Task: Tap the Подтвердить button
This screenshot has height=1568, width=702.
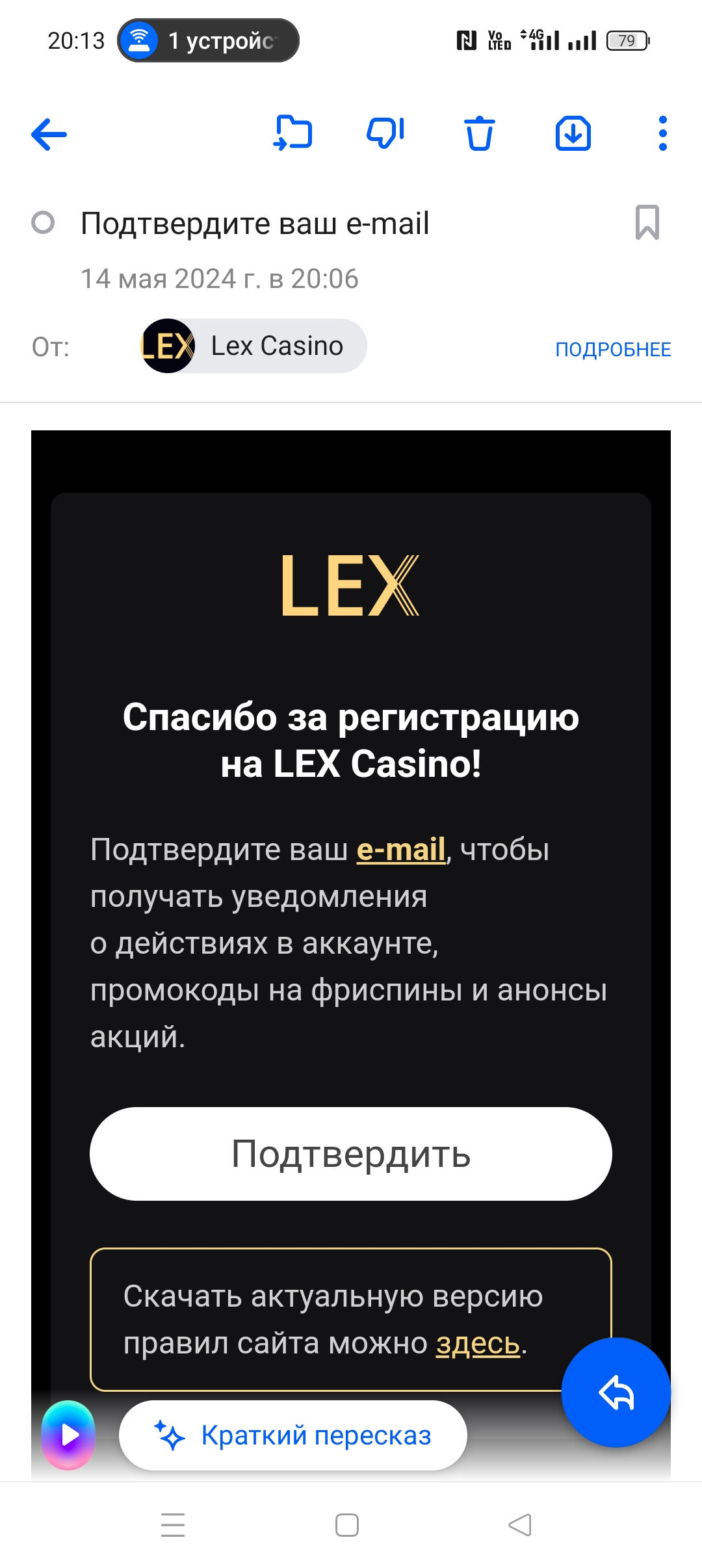Action: click(x=351, y=1154)
